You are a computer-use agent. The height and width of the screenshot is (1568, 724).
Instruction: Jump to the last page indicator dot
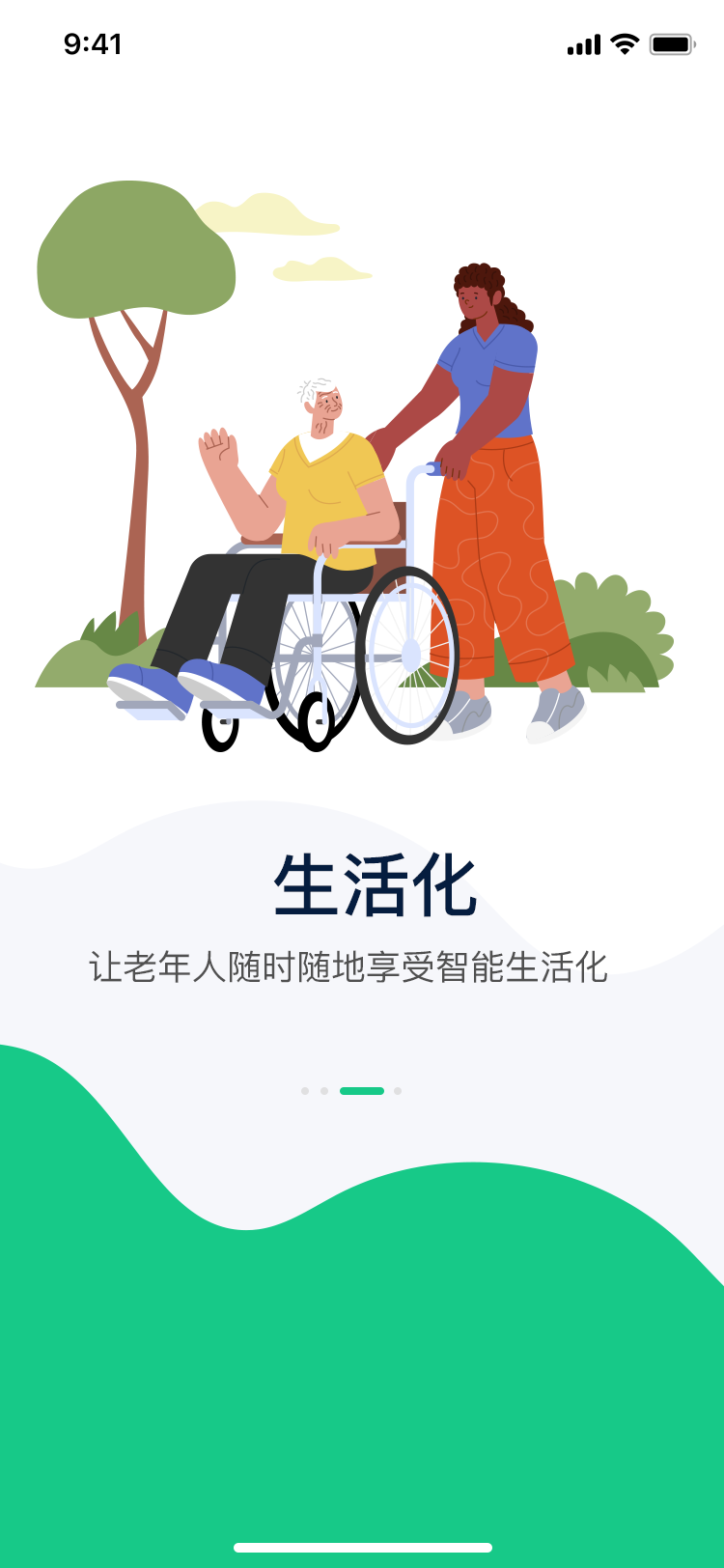click(398, 1091)
